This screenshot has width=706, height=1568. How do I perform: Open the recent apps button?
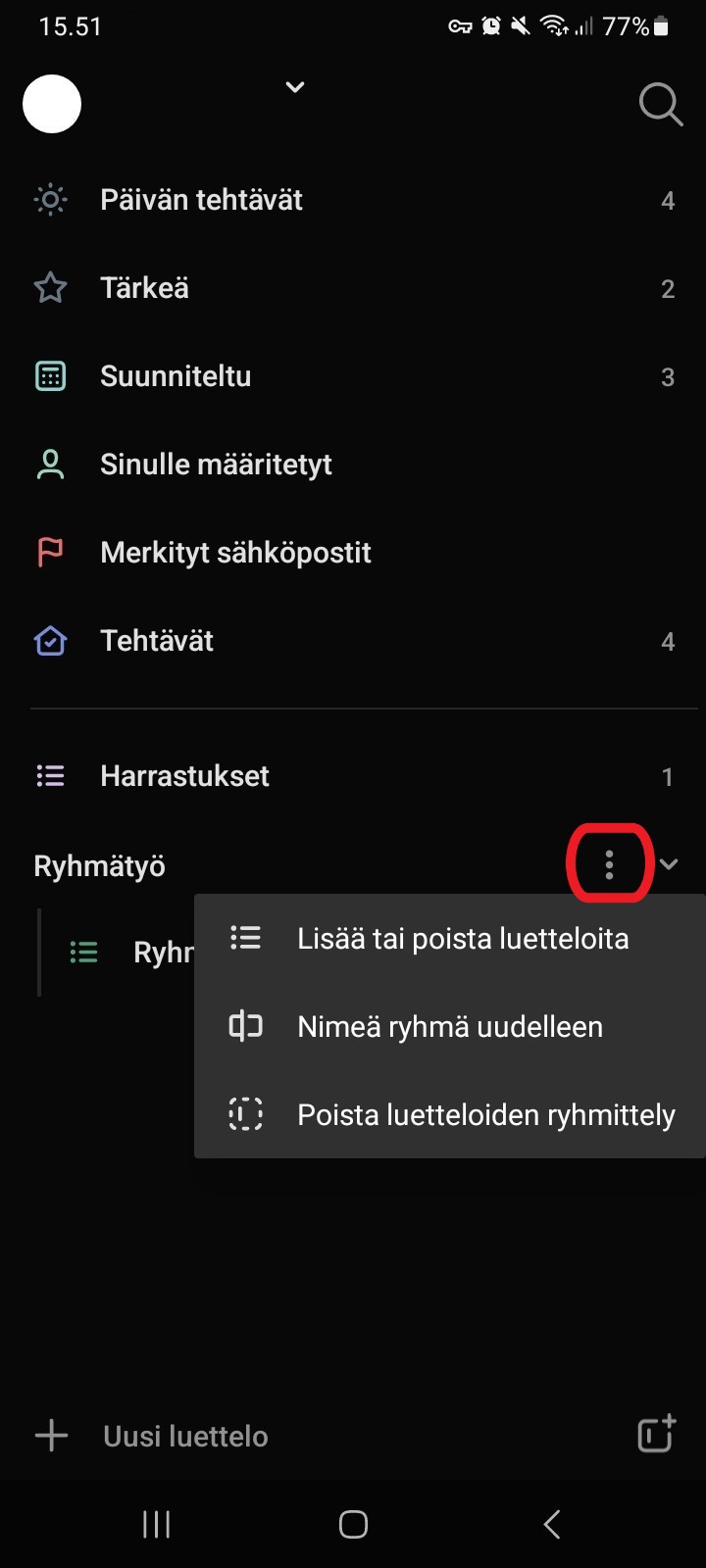point(157,1524)
